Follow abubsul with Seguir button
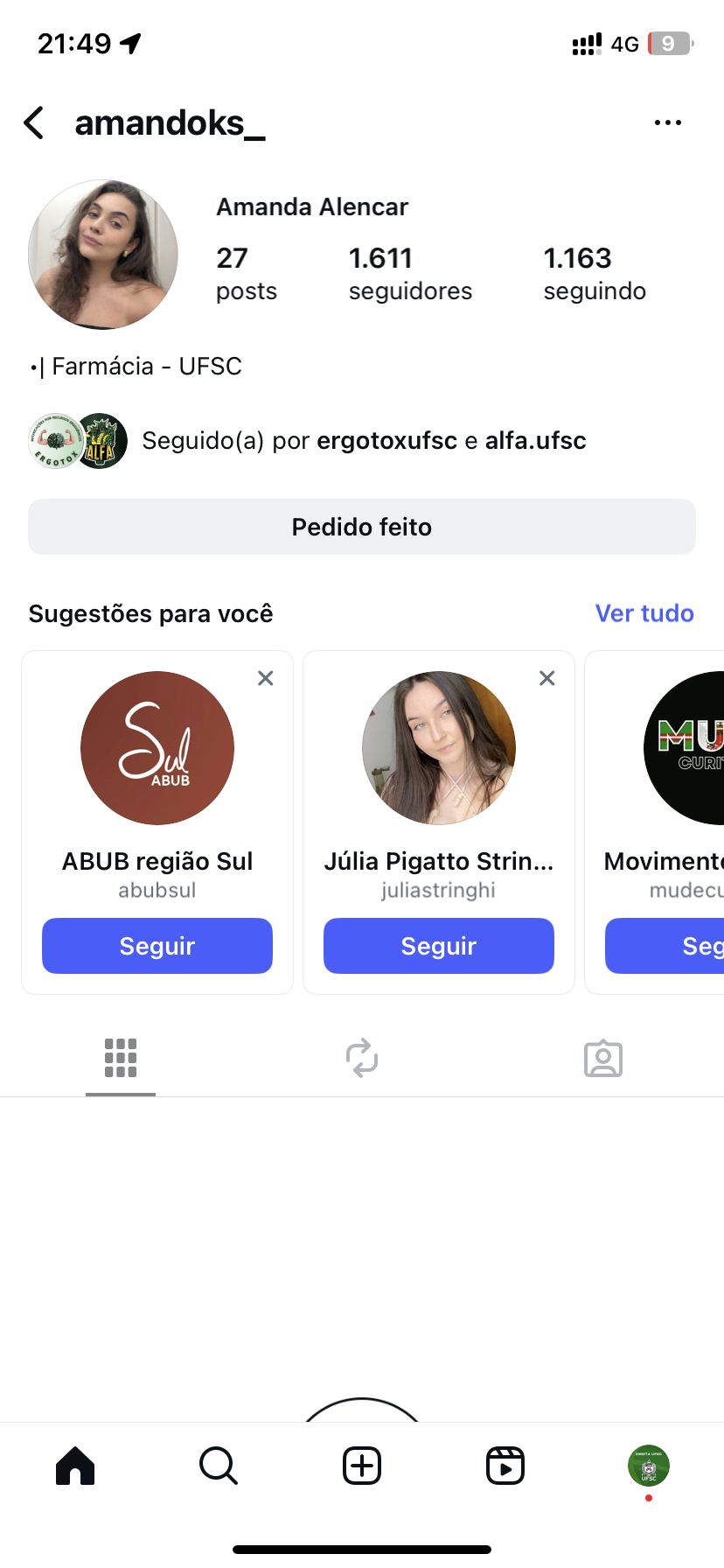This screenshot has width=724, height=1568. click(x=157, y=946)
